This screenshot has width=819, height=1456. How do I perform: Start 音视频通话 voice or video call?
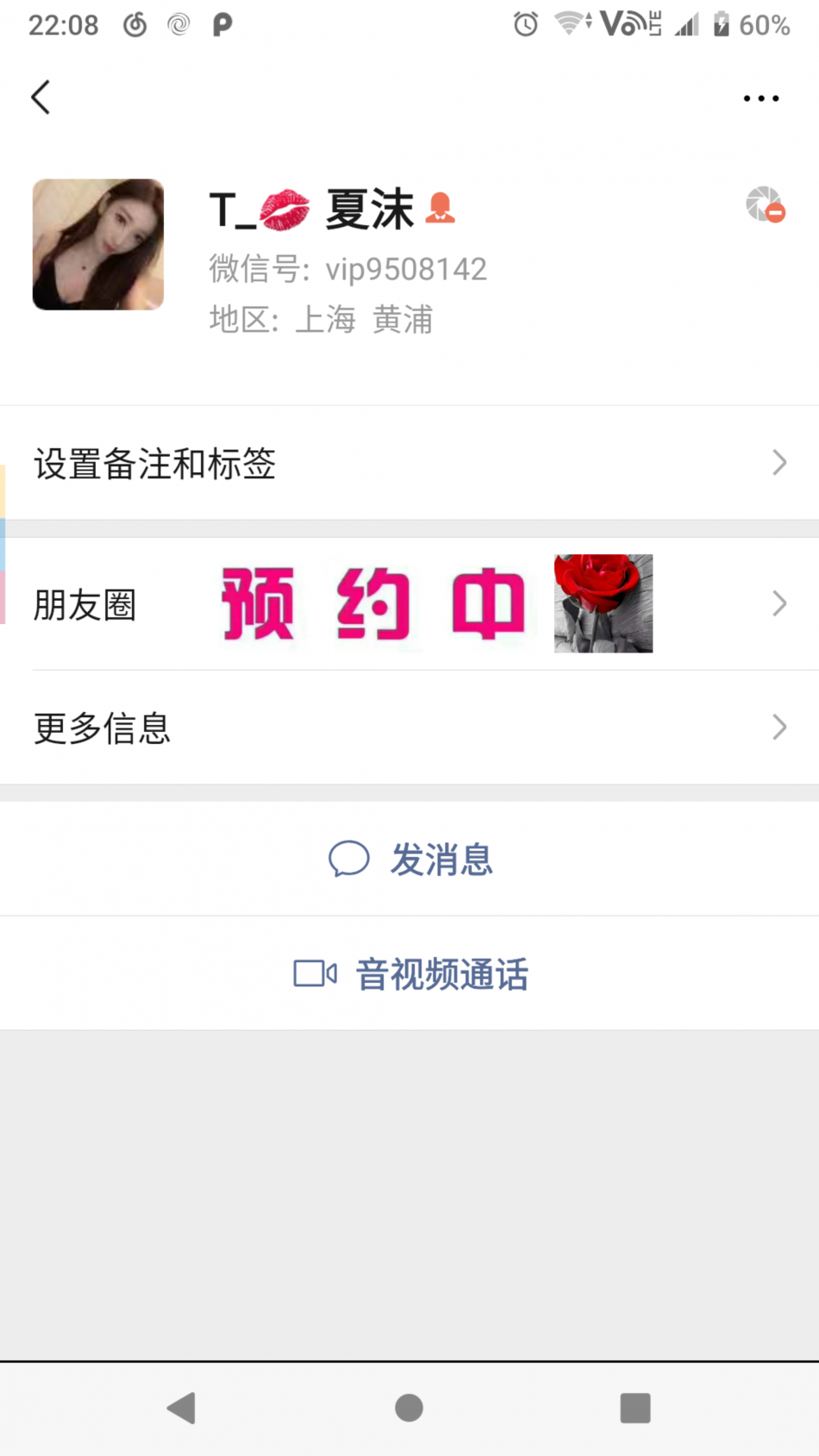pos(410,974)
